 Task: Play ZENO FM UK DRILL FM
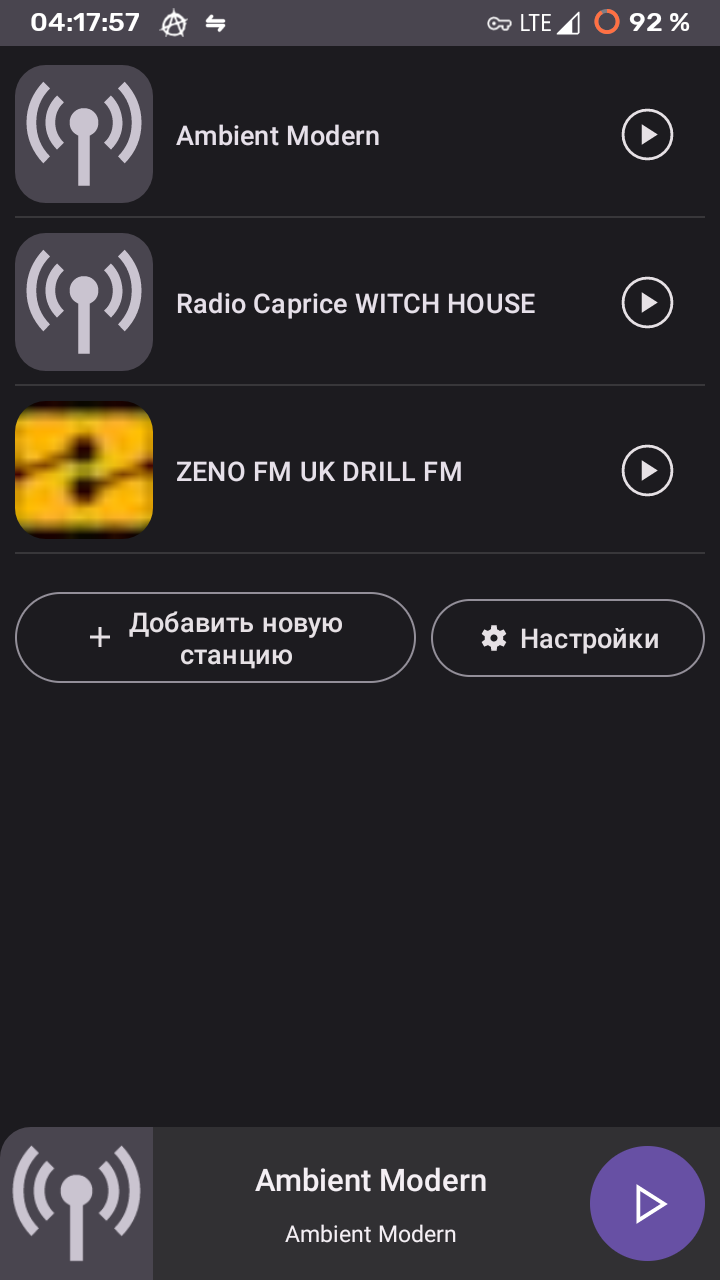[x=647, y=471]
